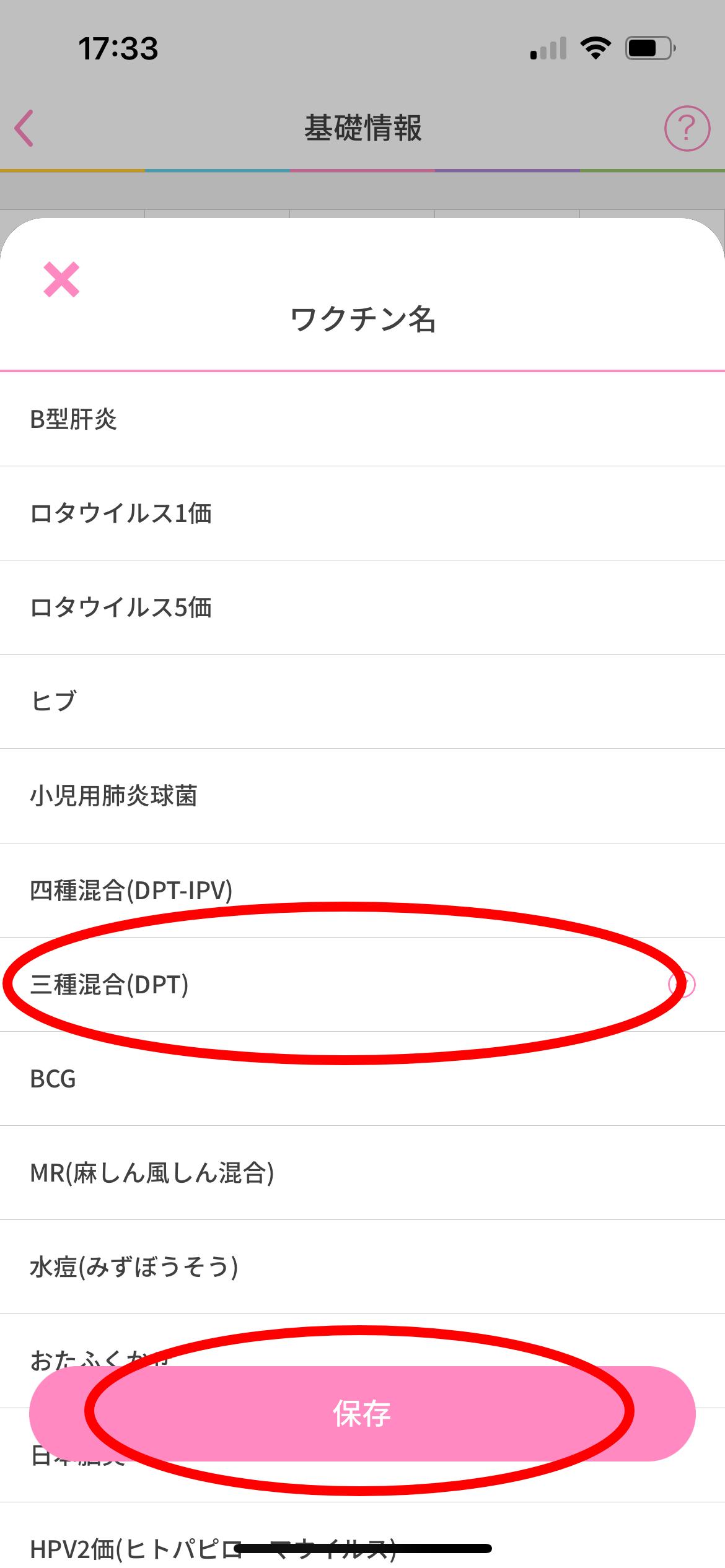The image size is (725, 1568).
Task: Open the help question mark icon
Action: [687, 128]
